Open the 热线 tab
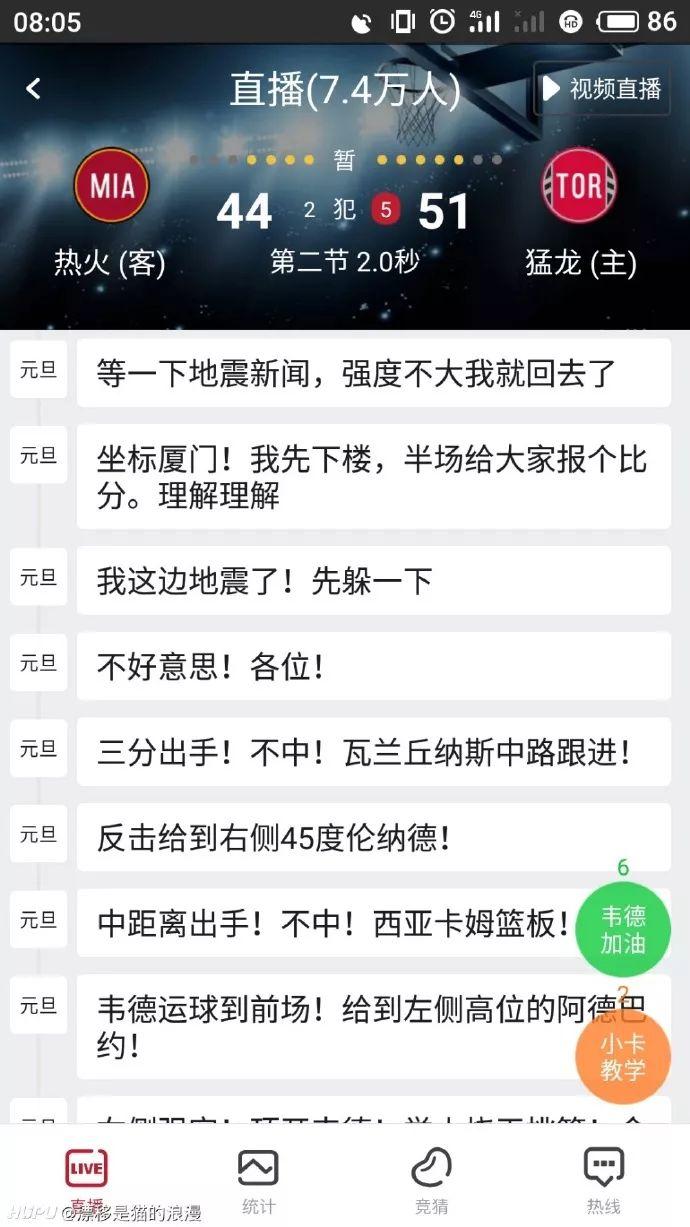 tap(603, 1180)
